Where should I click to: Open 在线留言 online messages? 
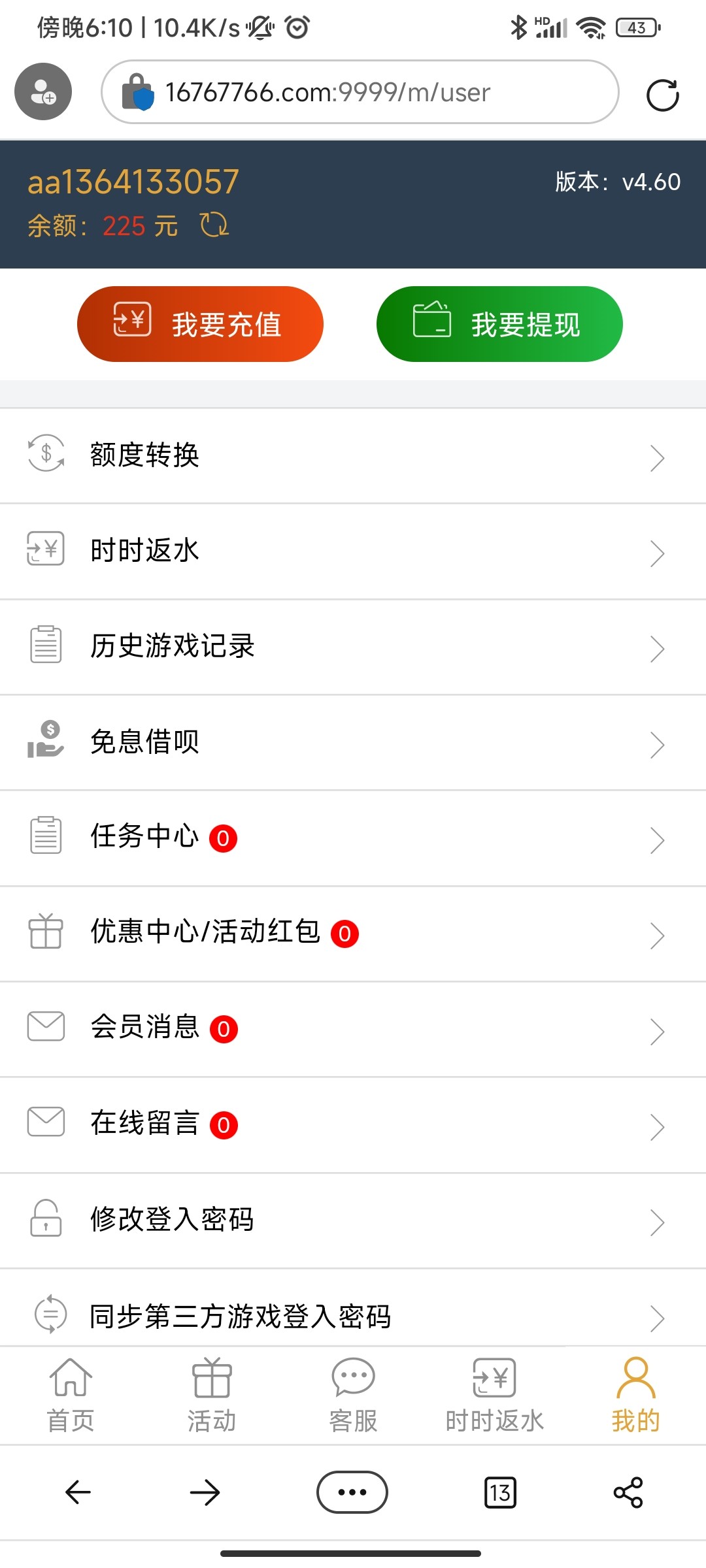pyautogui.click(x=353, y=1124)
